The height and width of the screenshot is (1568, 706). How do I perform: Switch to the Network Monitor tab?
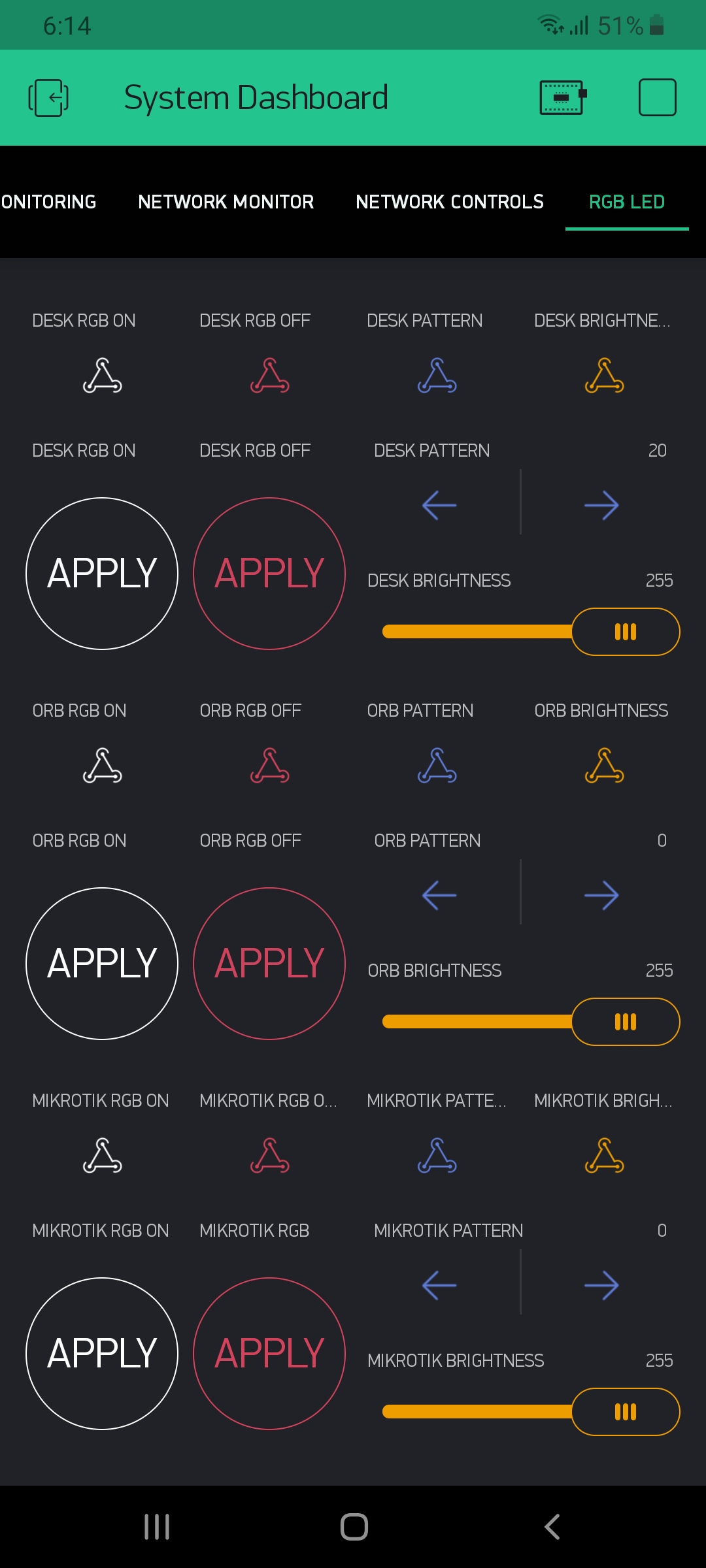click(x=226, y=202)
